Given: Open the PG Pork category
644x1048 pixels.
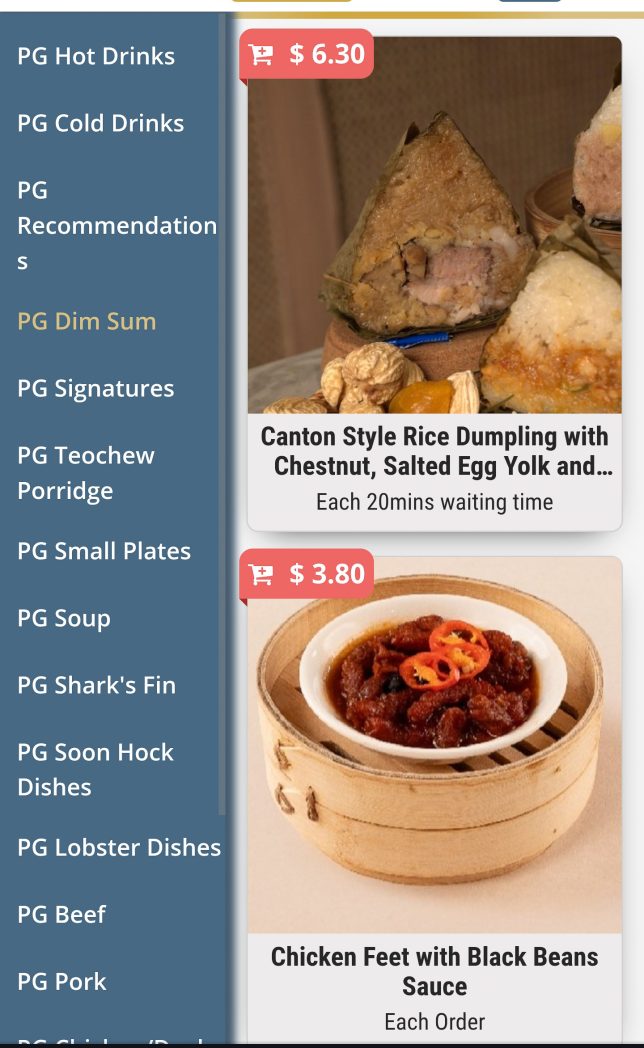Looking at the screenshot, I should [62, 981].
